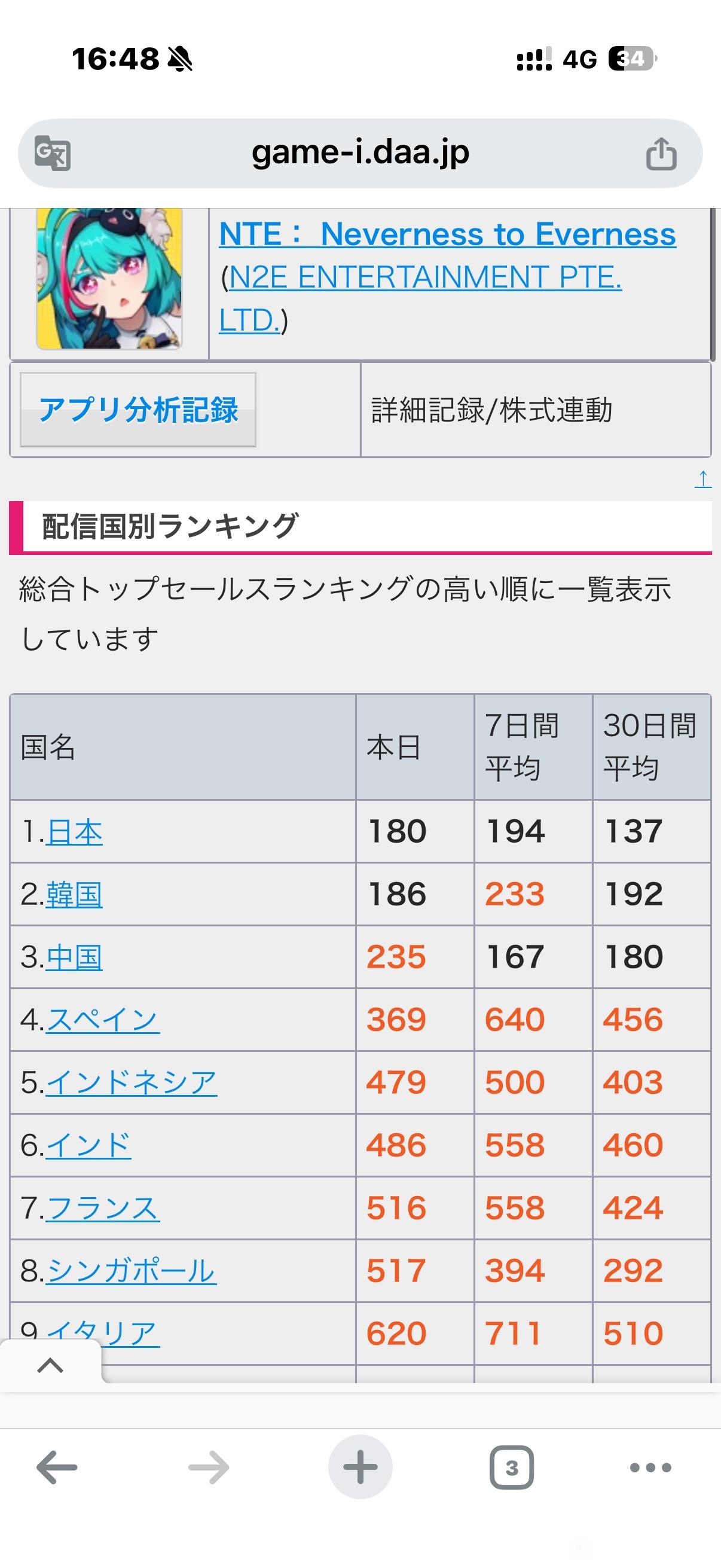Open a new tab with the plus button

(x=360, y=1467)
